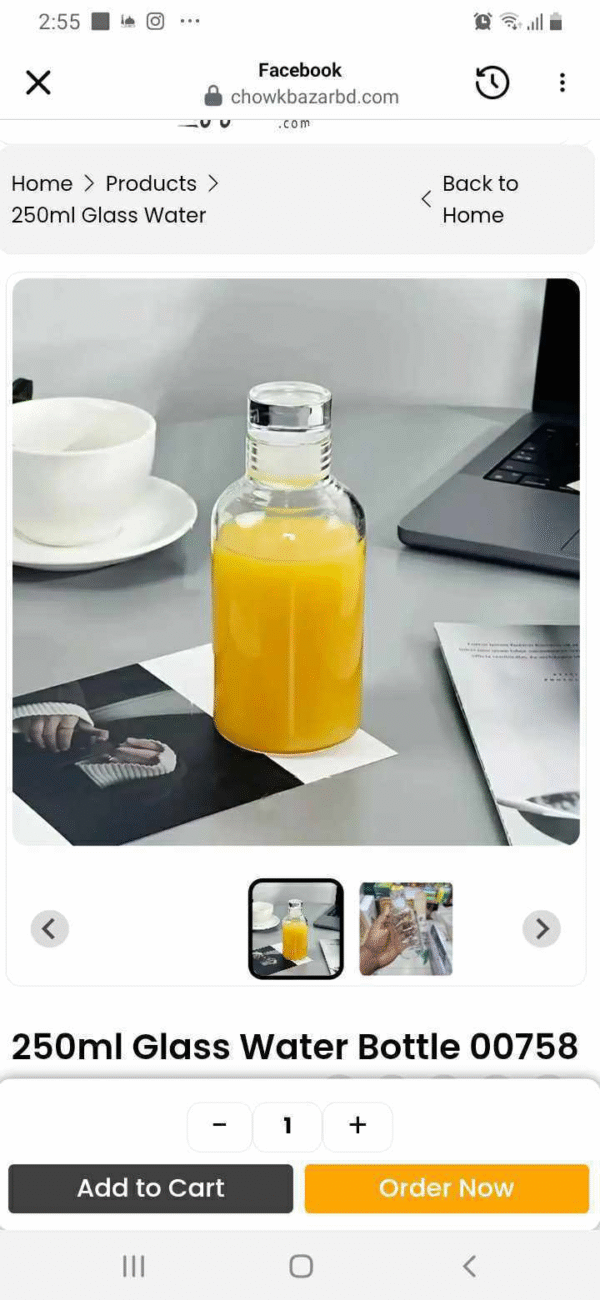Decrease quantity with minus button

[x=219, y=1126]
